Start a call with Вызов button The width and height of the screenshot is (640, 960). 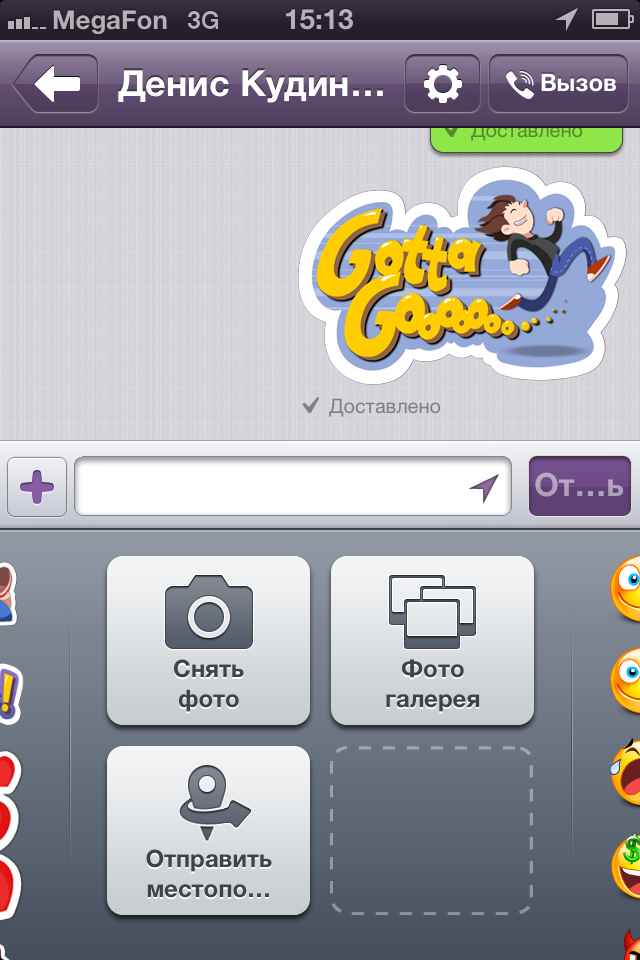click(560, 84)
